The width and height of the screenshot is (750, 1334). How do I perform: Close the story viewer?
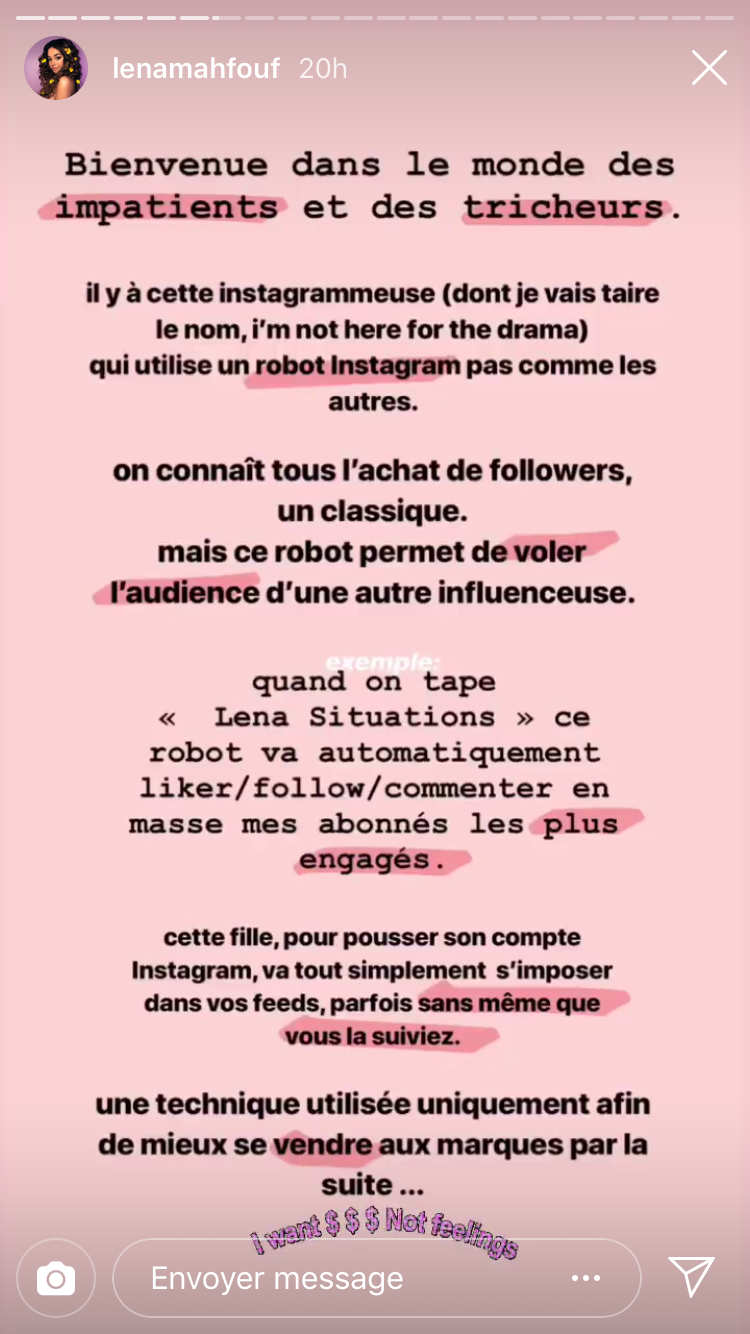709,68
